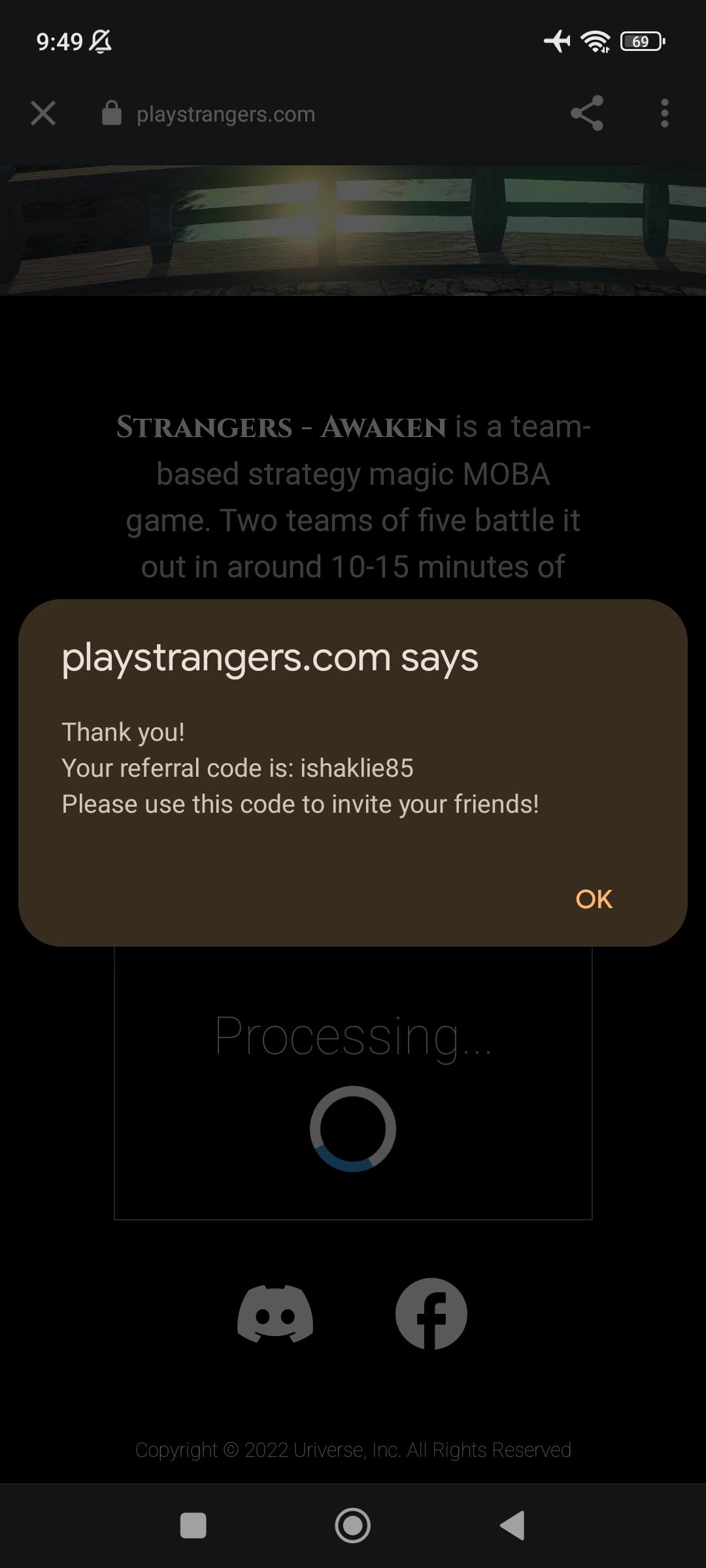Image resolution: width=706 pixels, height=1568 pixels.
Task: Tap the clock showing 9:49
Action: [60, 42]
